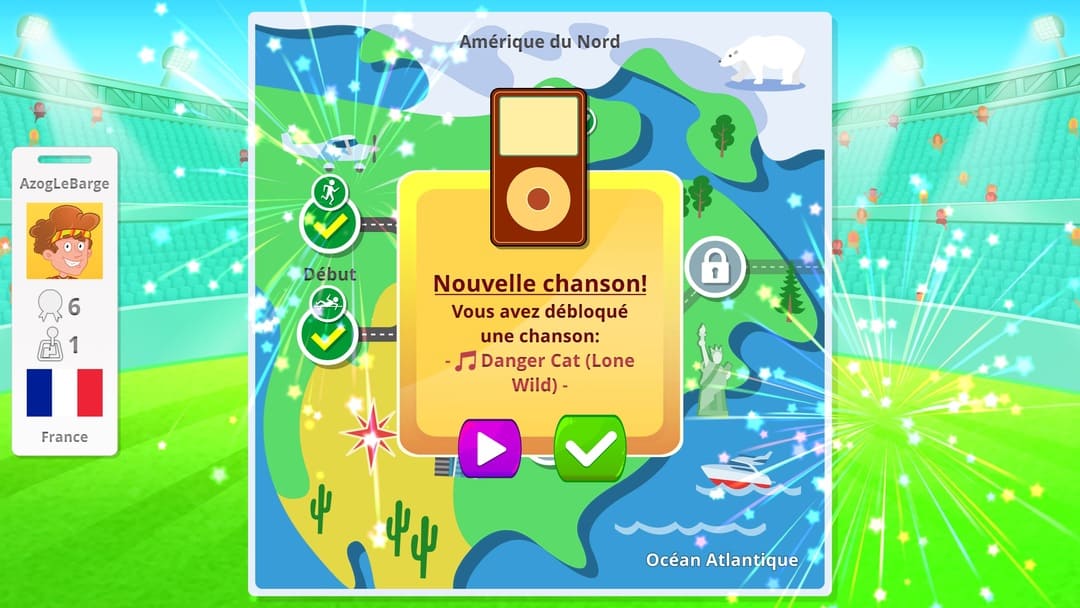Open the locked level on the map
Screen dimensions: 1080x608
tap(714, 267)
